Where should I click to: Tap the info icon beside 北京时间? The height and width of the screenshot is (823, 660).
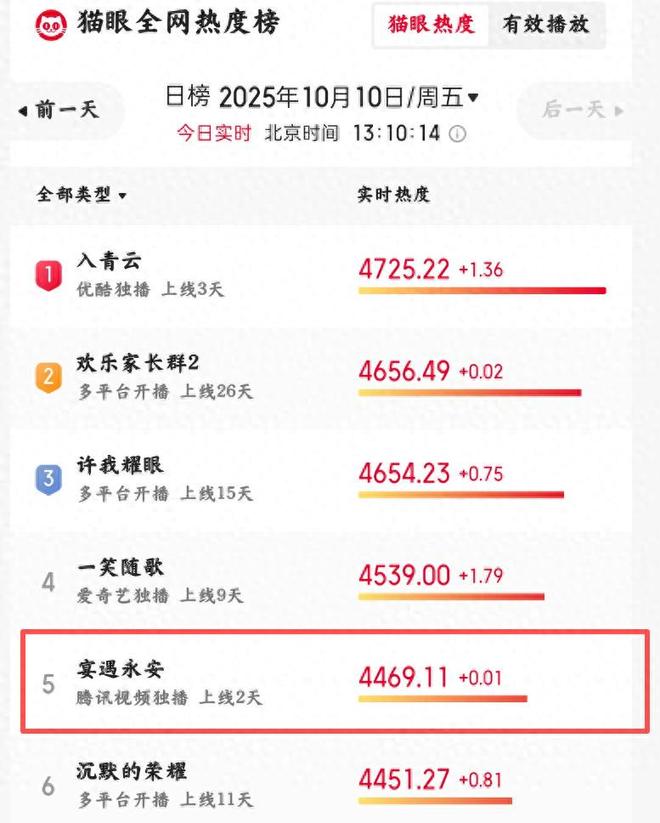pyautogui.click(x=458, y=134)
